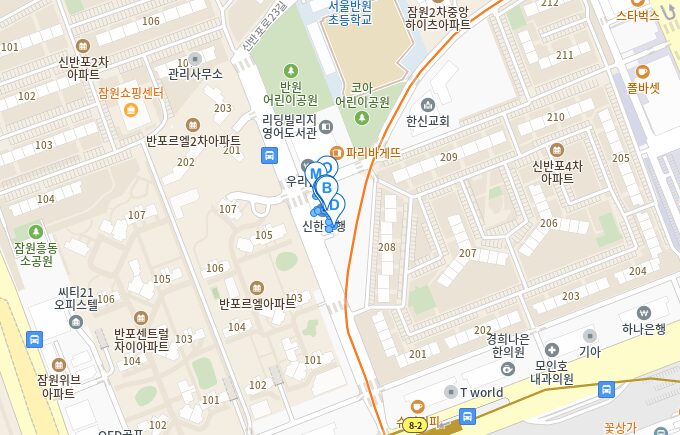The width and height of the screenshot is (680, 435).
Task: Tap the bus stop icon near 꽃상가
Action: (607, 390)
